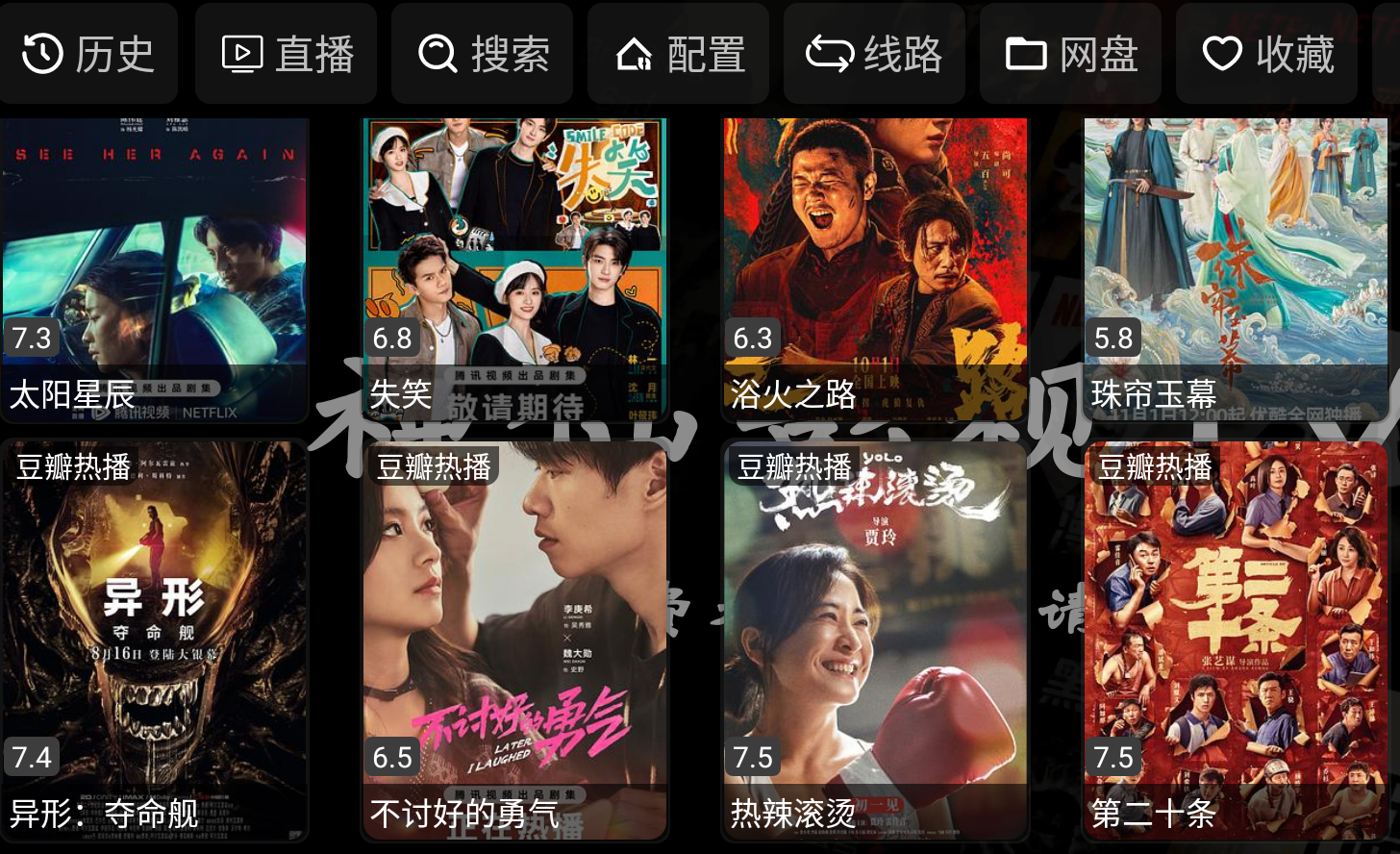Viewport: 1400px width, 854px height.
Task: Go to 直播 live streaming
Action: point(287,54)
